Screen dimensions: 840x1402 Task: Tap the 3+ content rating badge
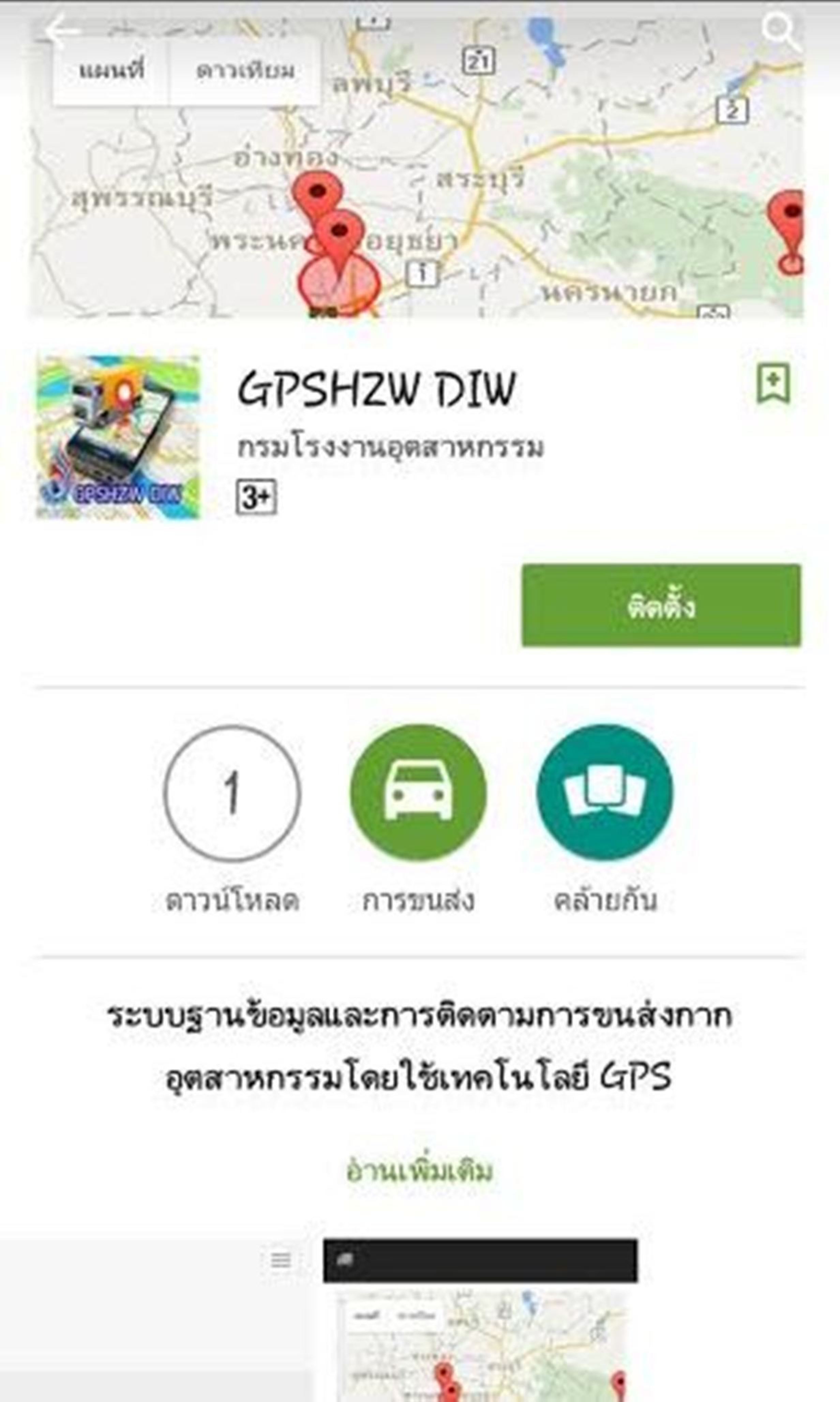(256, 497)
